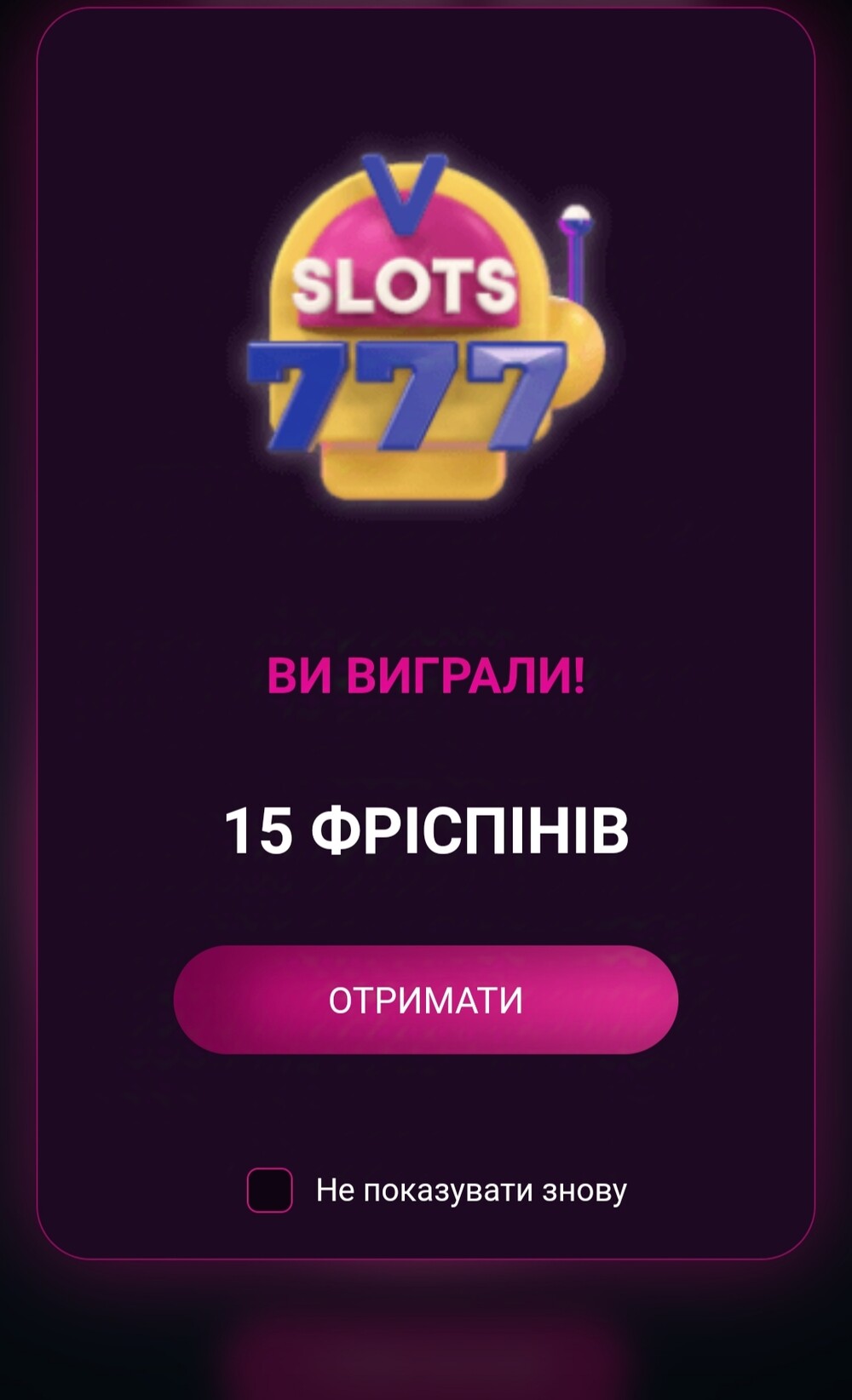The image size is (852, 1400).
Task: Tap the ОТРИМАТИ button to claim free spins
Action: pyautogui.click(x=426, y=1000)
